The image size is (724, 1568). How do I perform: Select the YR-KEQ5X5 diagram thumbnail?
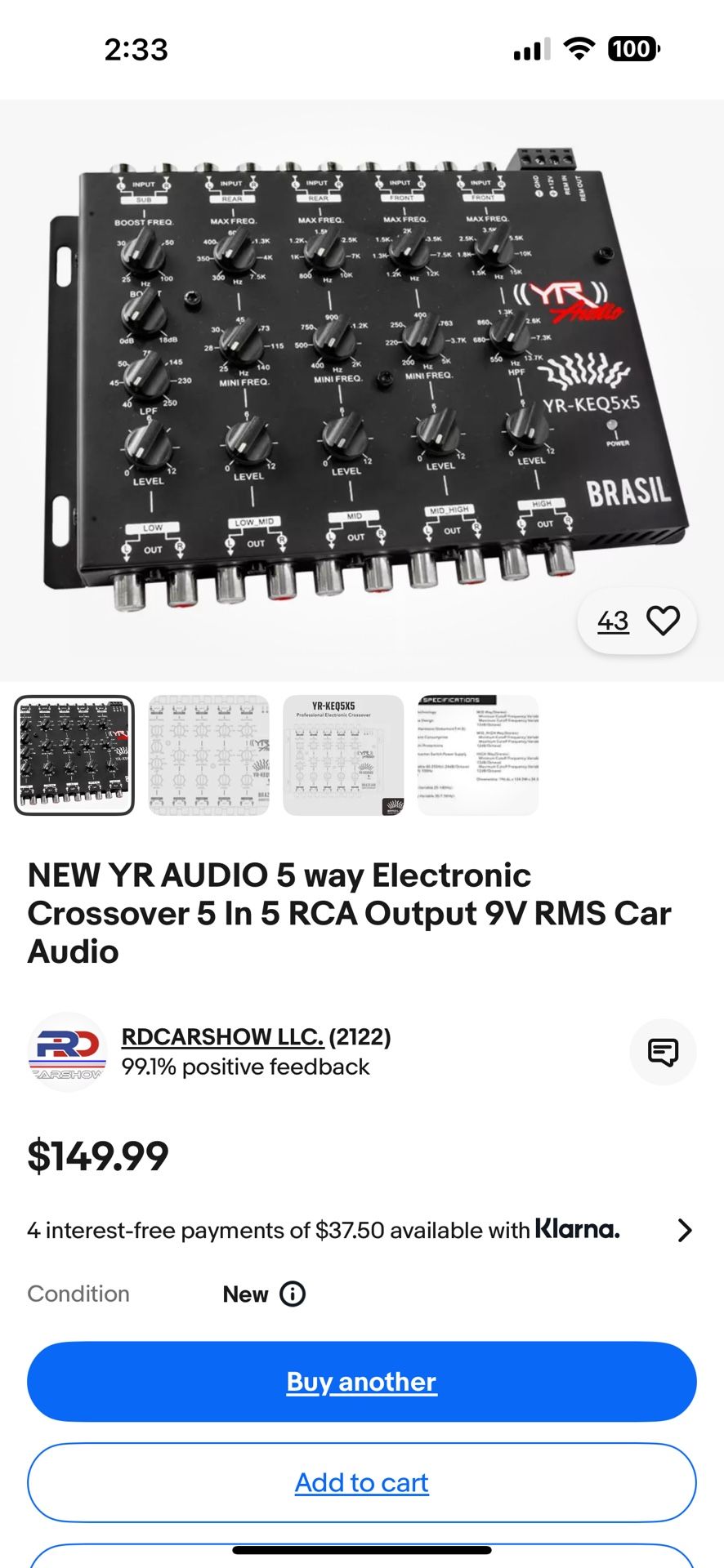[343, 755]
